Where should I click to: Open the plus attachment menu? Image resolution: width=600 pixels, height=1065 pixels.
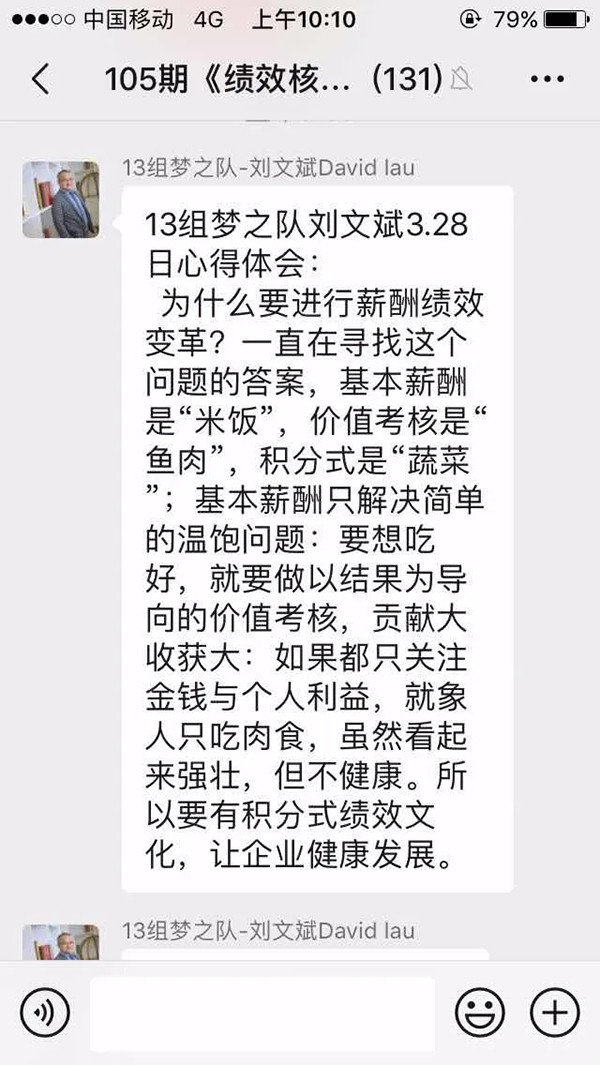click(554, 1014)
